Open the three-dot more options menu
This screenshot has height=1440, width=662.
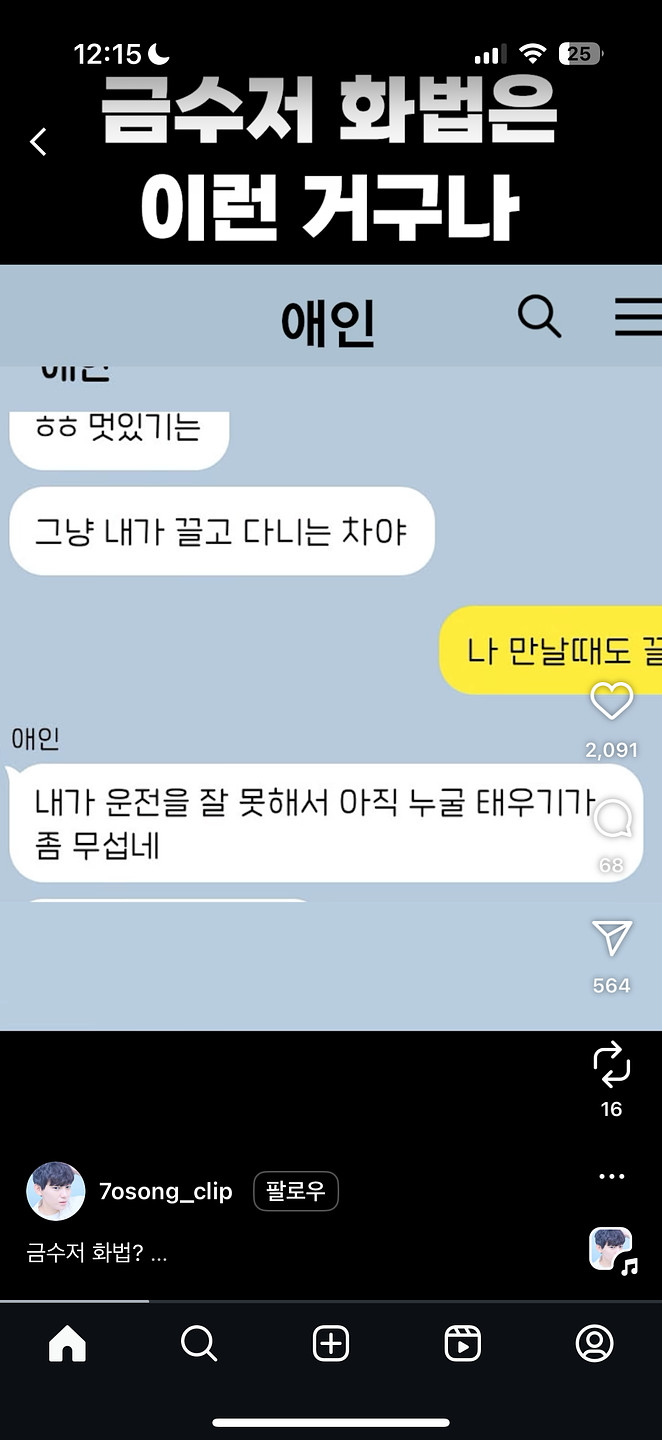[611, 1176]
